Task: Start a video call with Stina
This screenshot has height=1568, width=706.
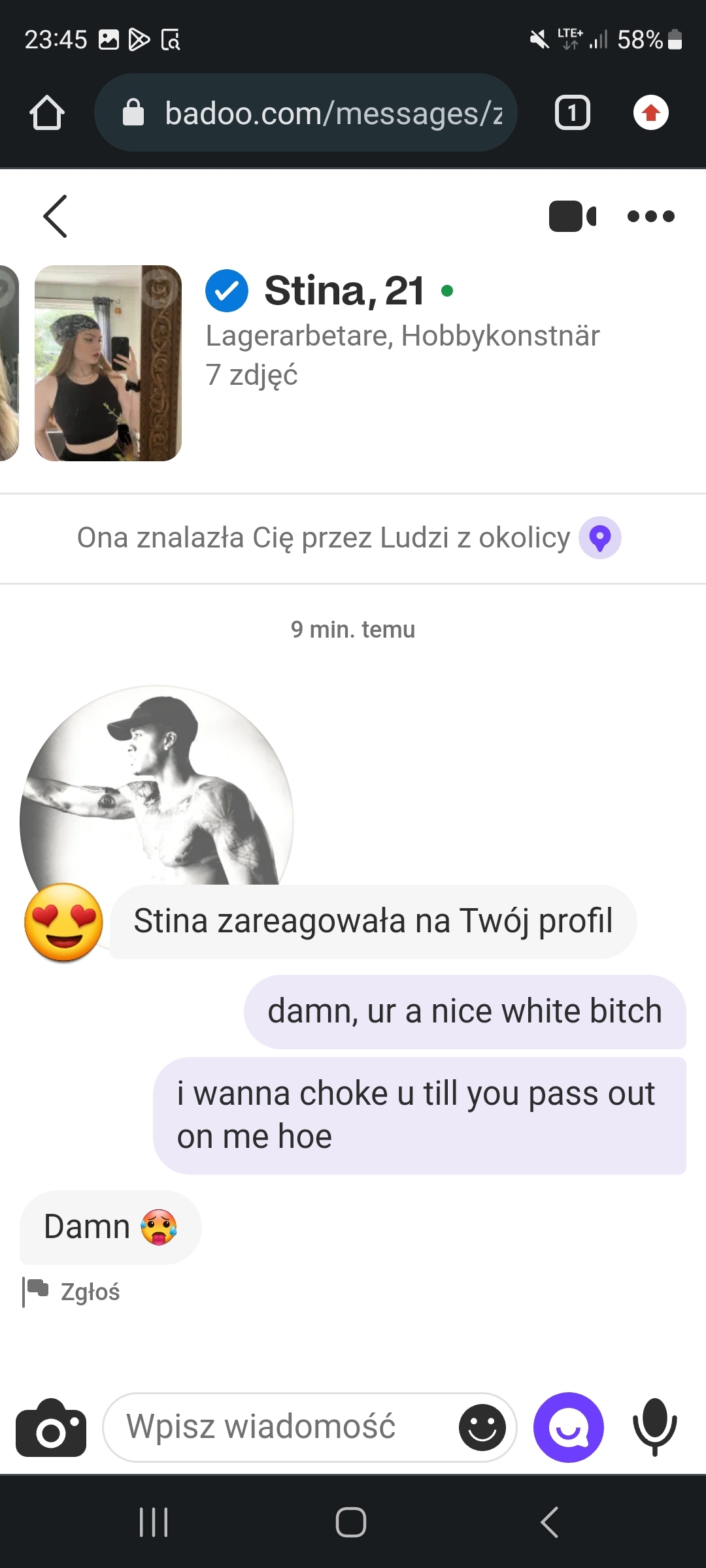Action: click(572, 216)
